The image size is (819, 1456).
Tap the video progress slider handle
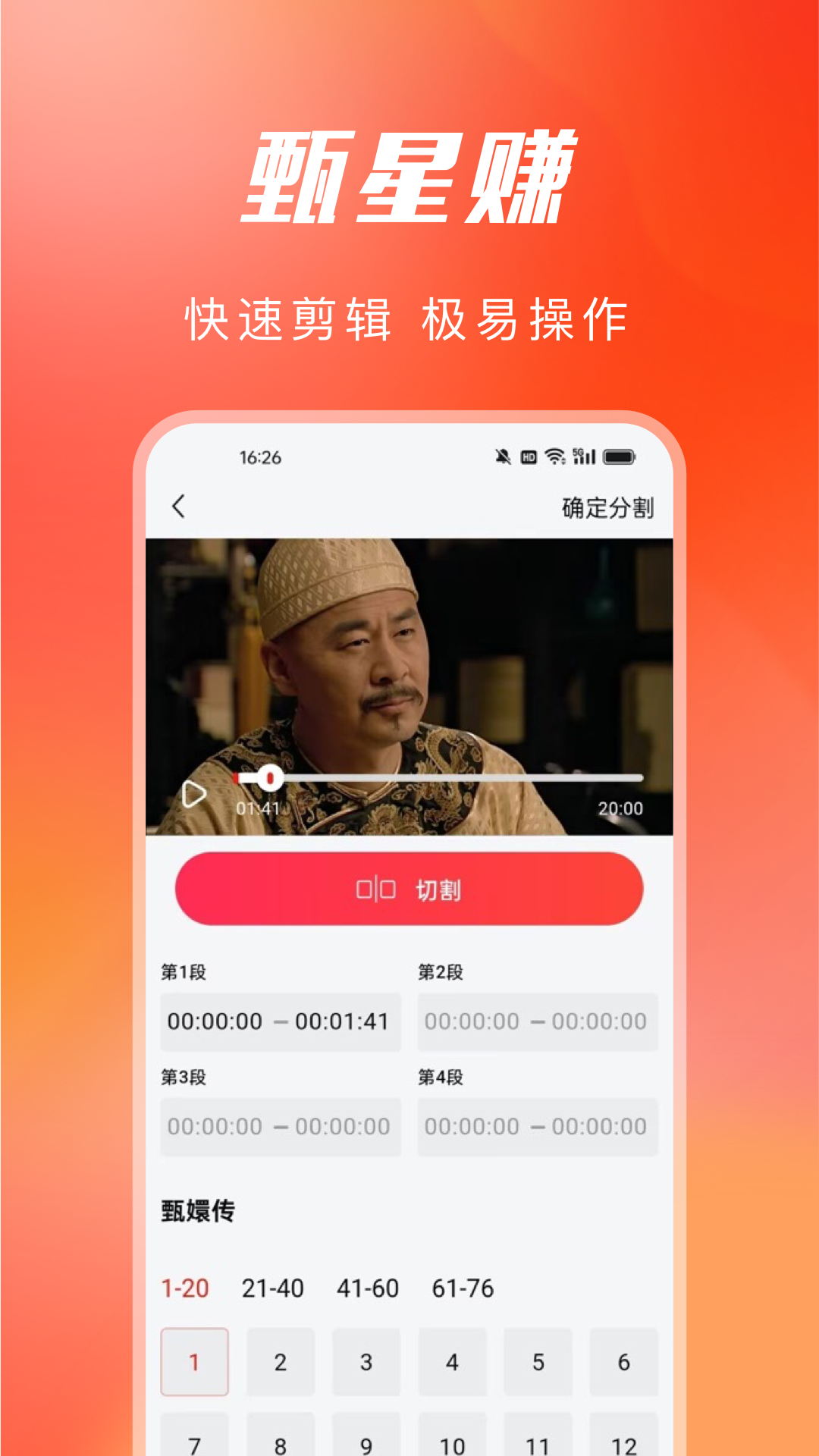point(271,777)
